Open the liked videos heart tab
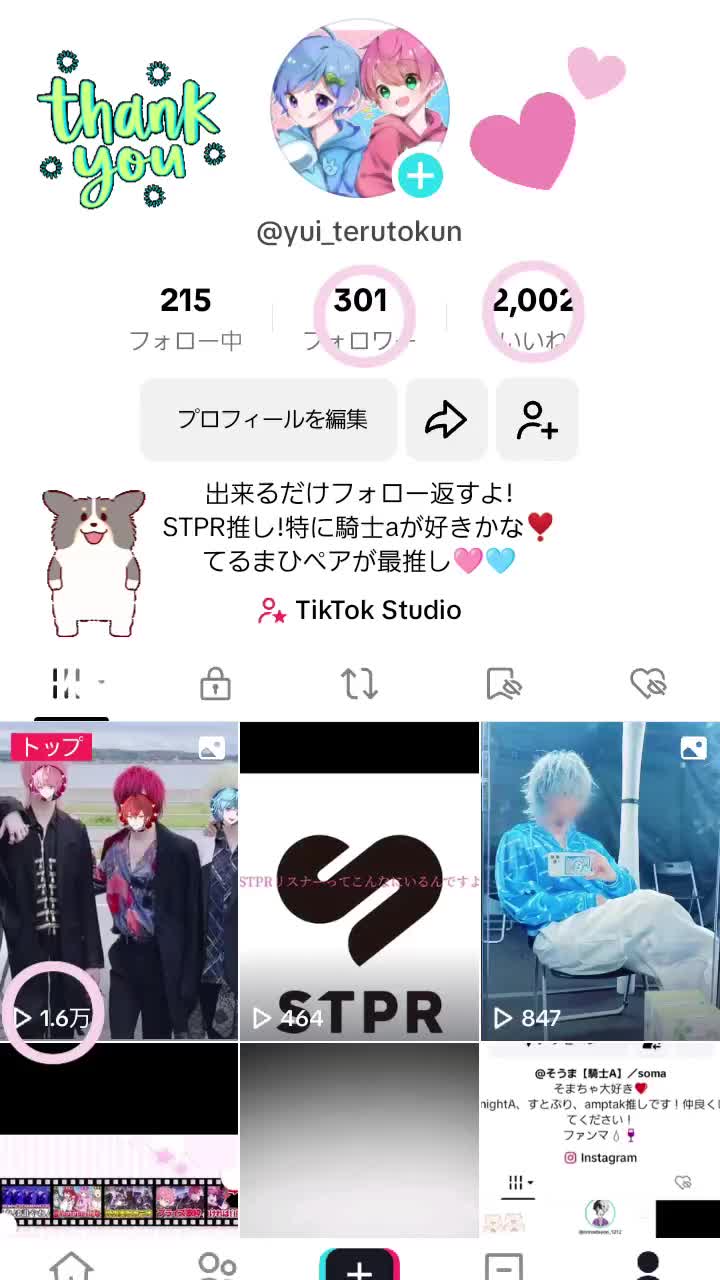 tap(648, 685)
